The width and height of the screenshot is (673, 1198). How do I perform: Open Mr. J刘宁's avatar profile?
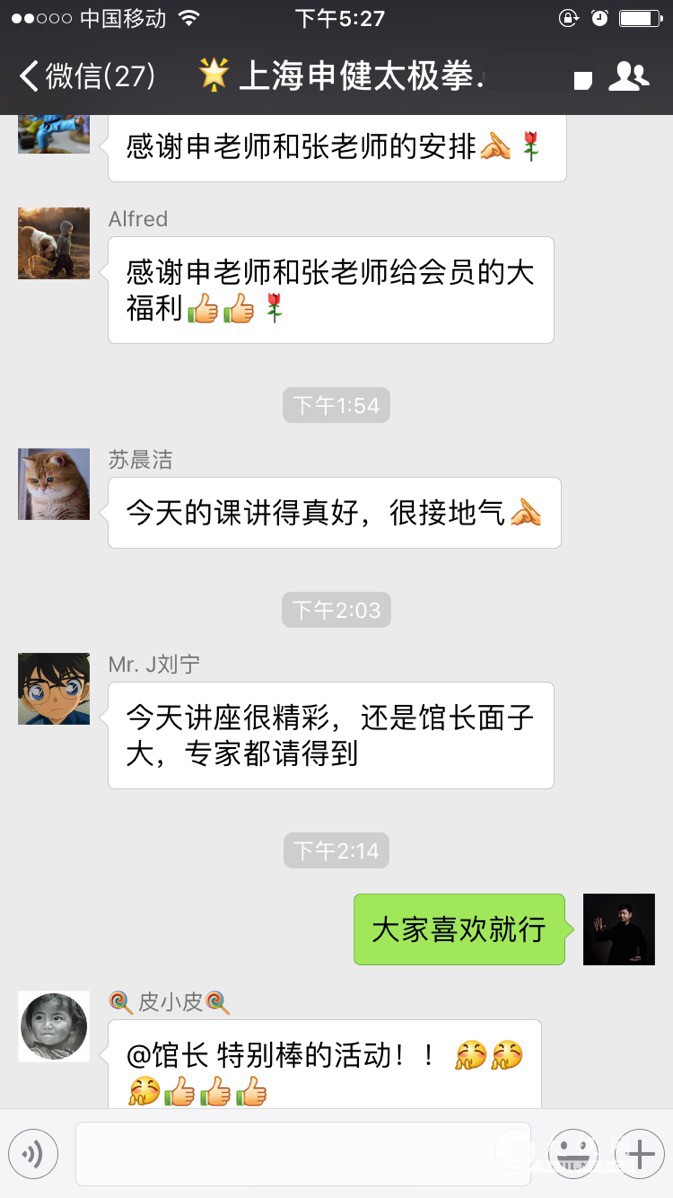click(54, 689)
